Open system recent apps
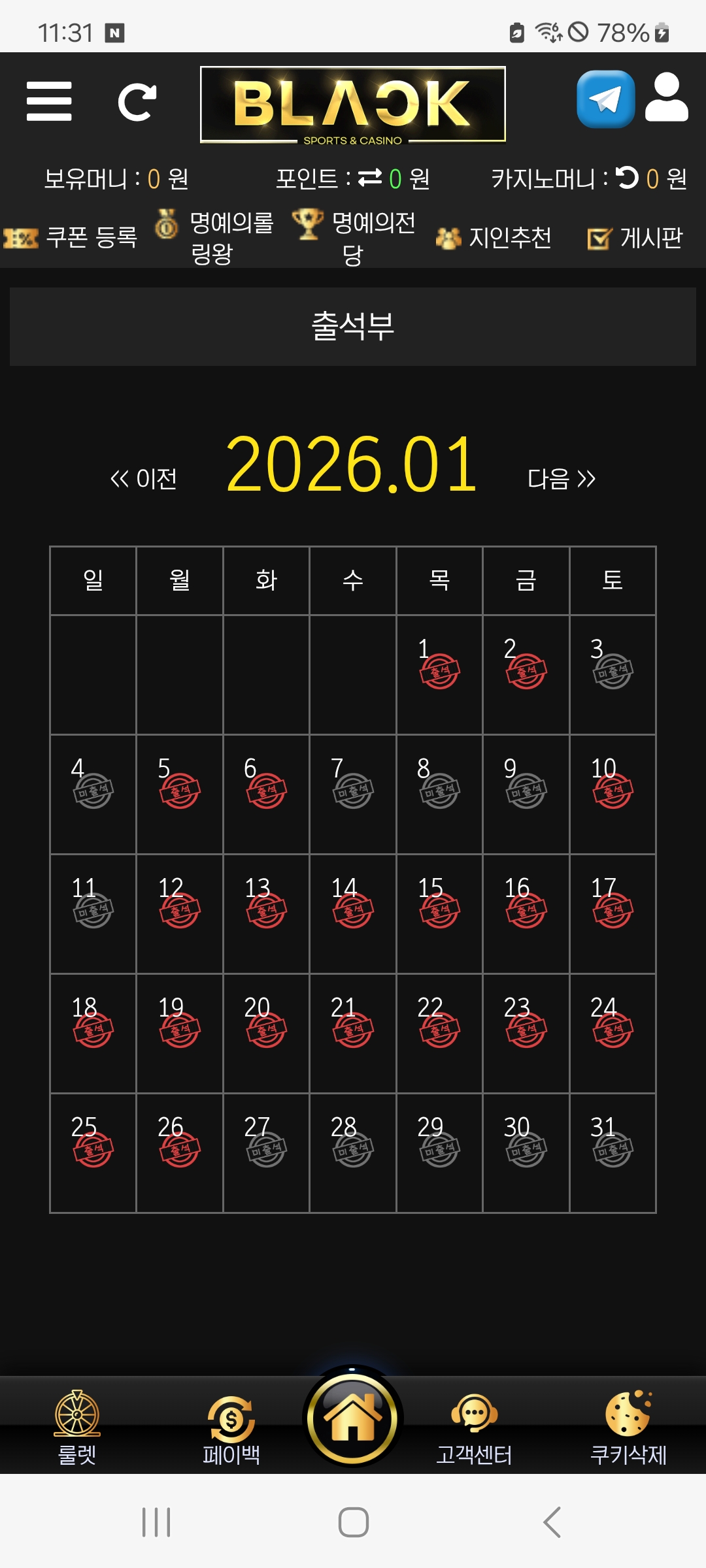706x1568 pixels. (x=156, y=1522)
